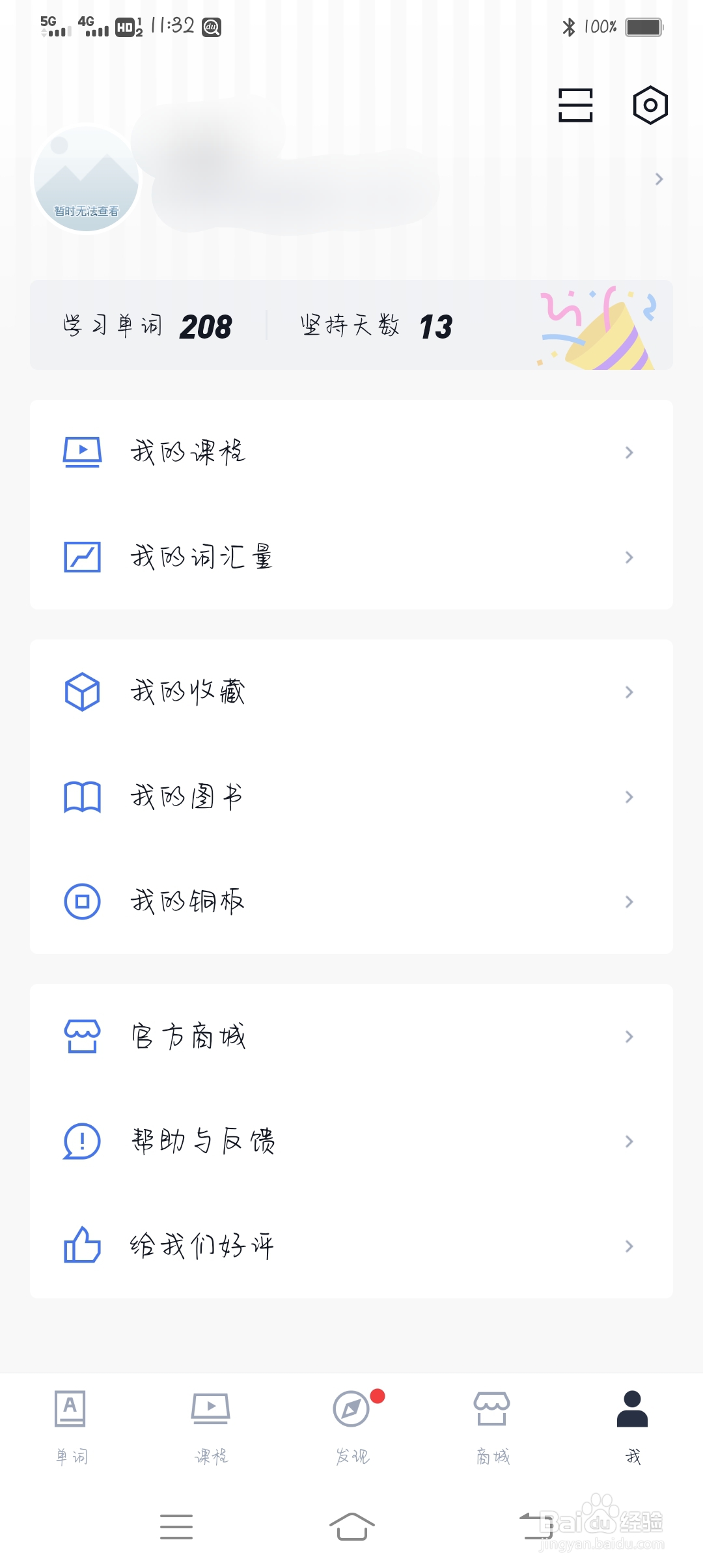Open the settings hexagon icon
703x1568 pixels.
650,105
